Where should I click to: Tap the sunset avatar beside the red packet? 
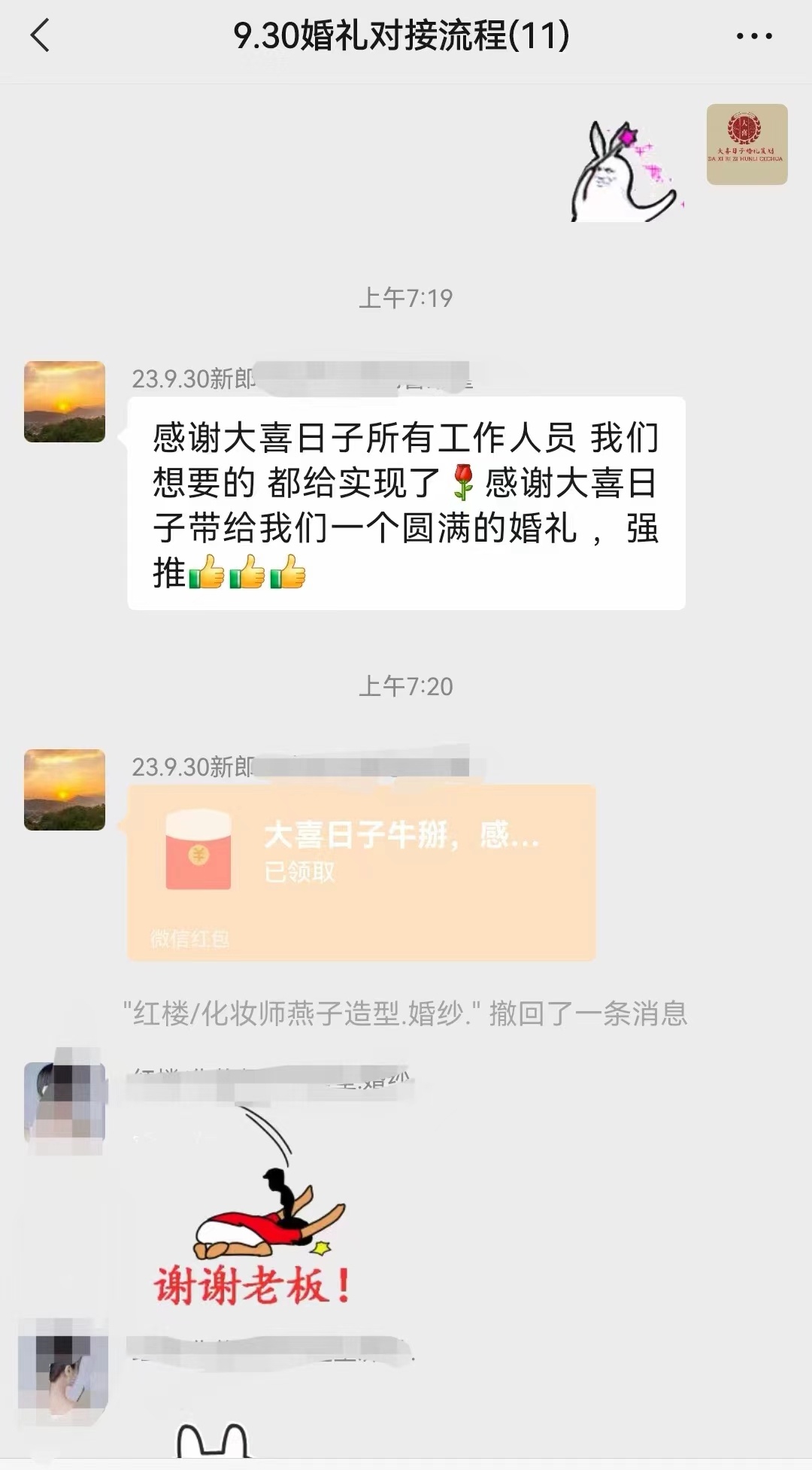pyautogui.click(x=65, y=790)
